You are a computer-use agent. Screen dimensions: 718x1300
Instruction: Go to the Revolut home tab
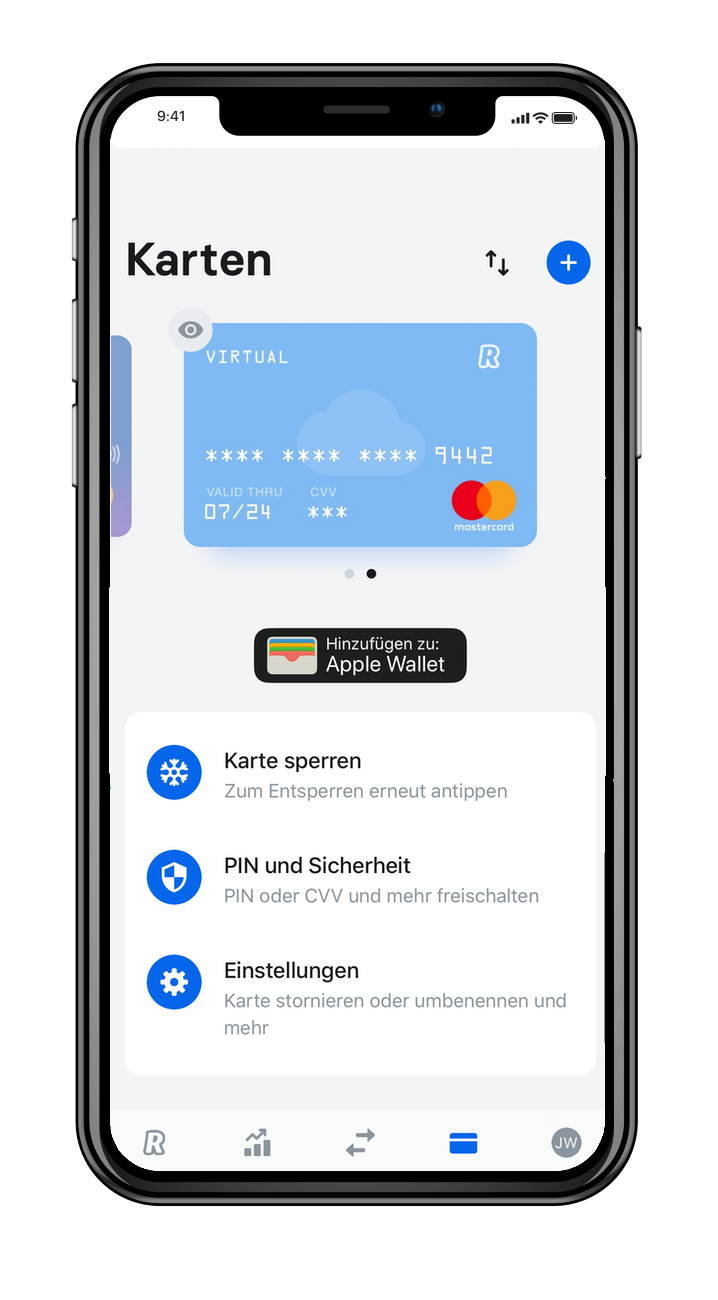tap(153, 1142)
